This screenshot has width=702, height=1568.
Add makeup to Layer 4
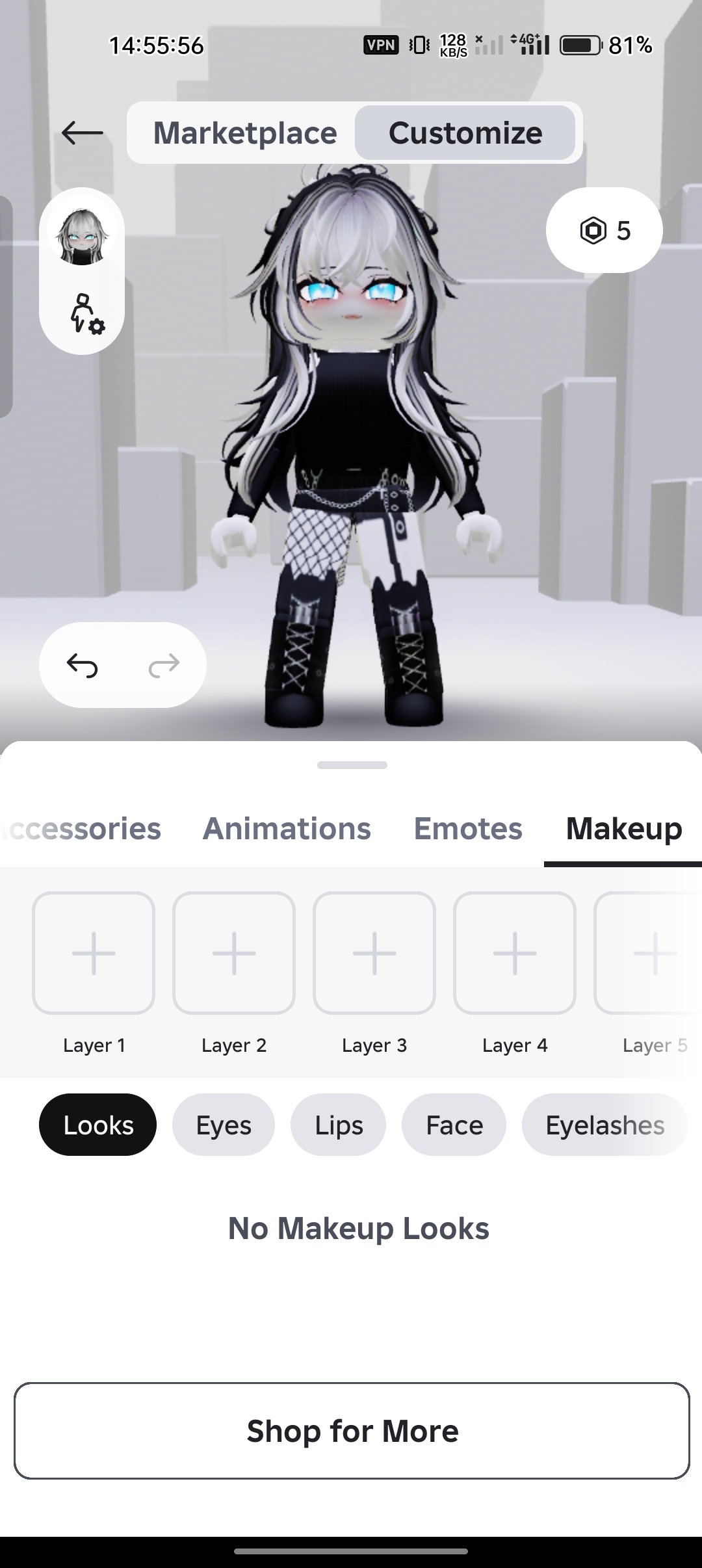(x=515, y=953)
